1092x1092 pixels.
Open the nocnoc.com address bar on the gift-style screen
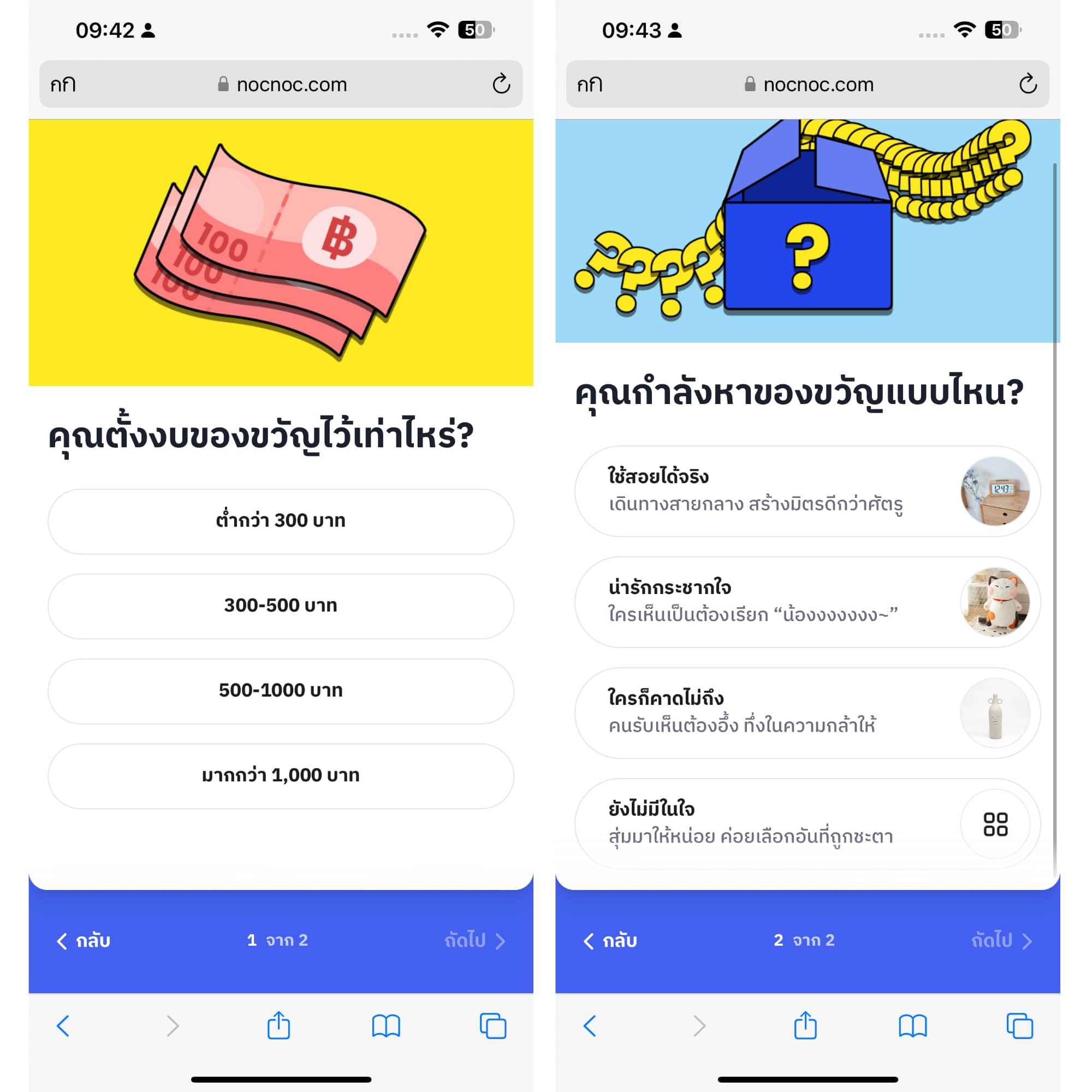coord(808,84)
